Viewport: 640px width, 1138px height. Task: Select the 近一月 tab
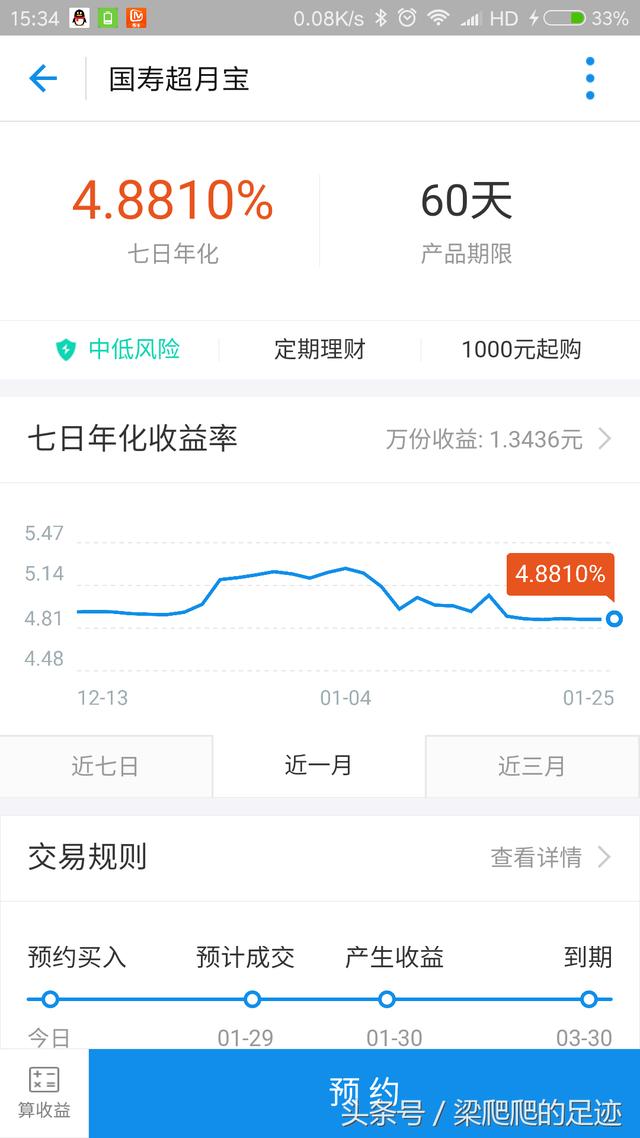pos(319,766)
